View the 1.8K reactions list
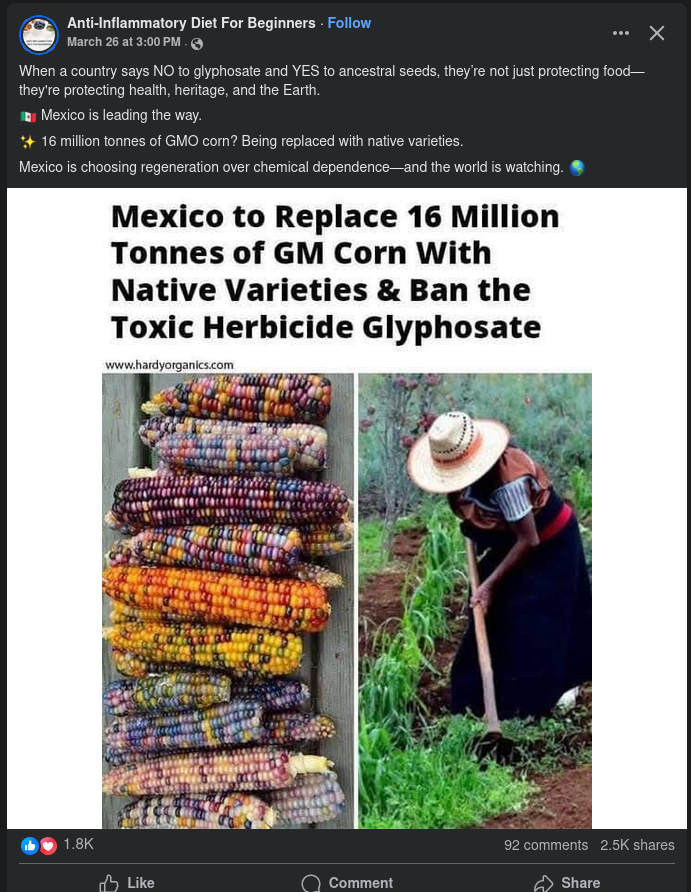 (78, 845)
